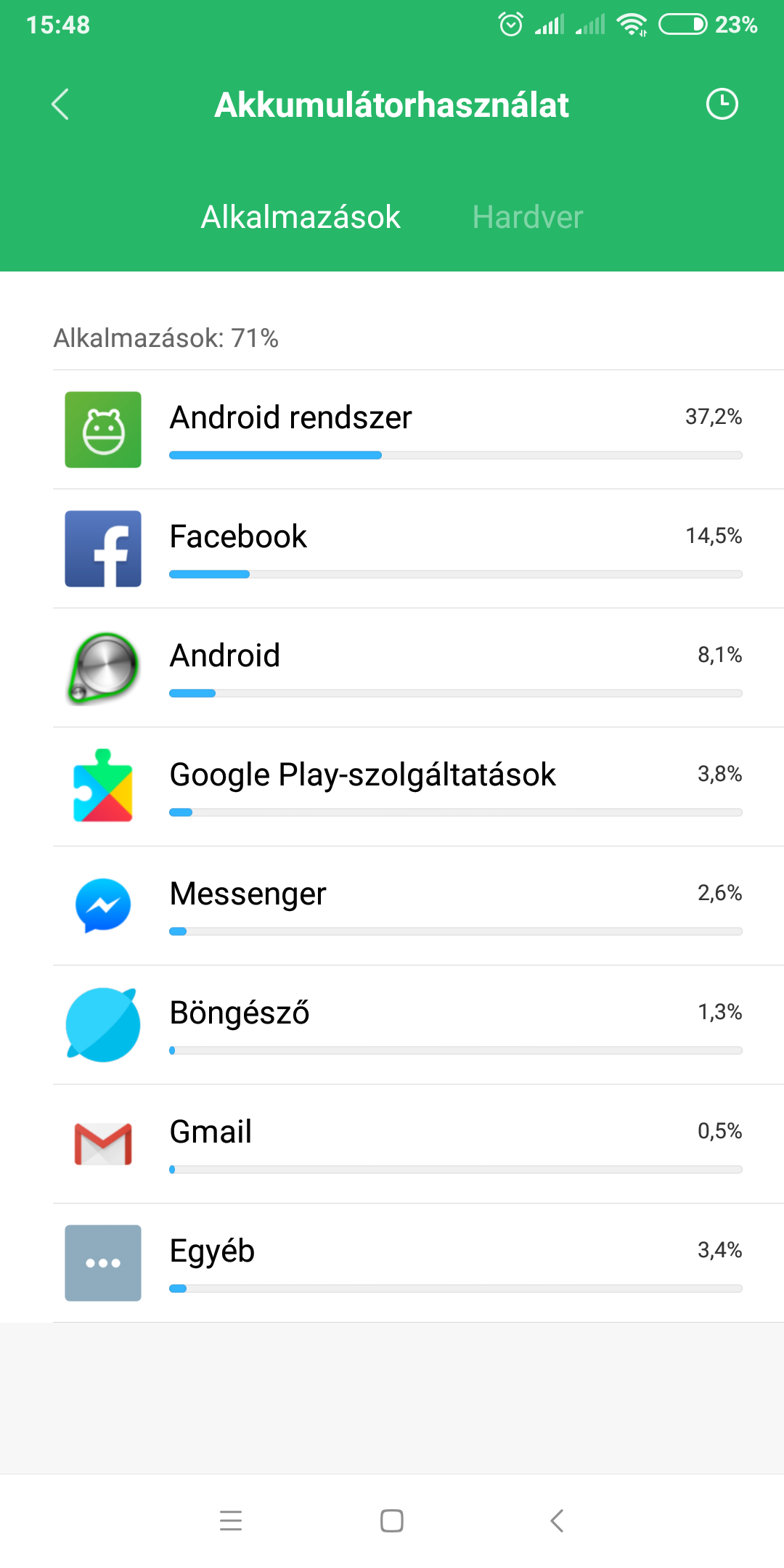Go to the home screen
This screenshot has height=1568, width=784.
pos(392,1520)
